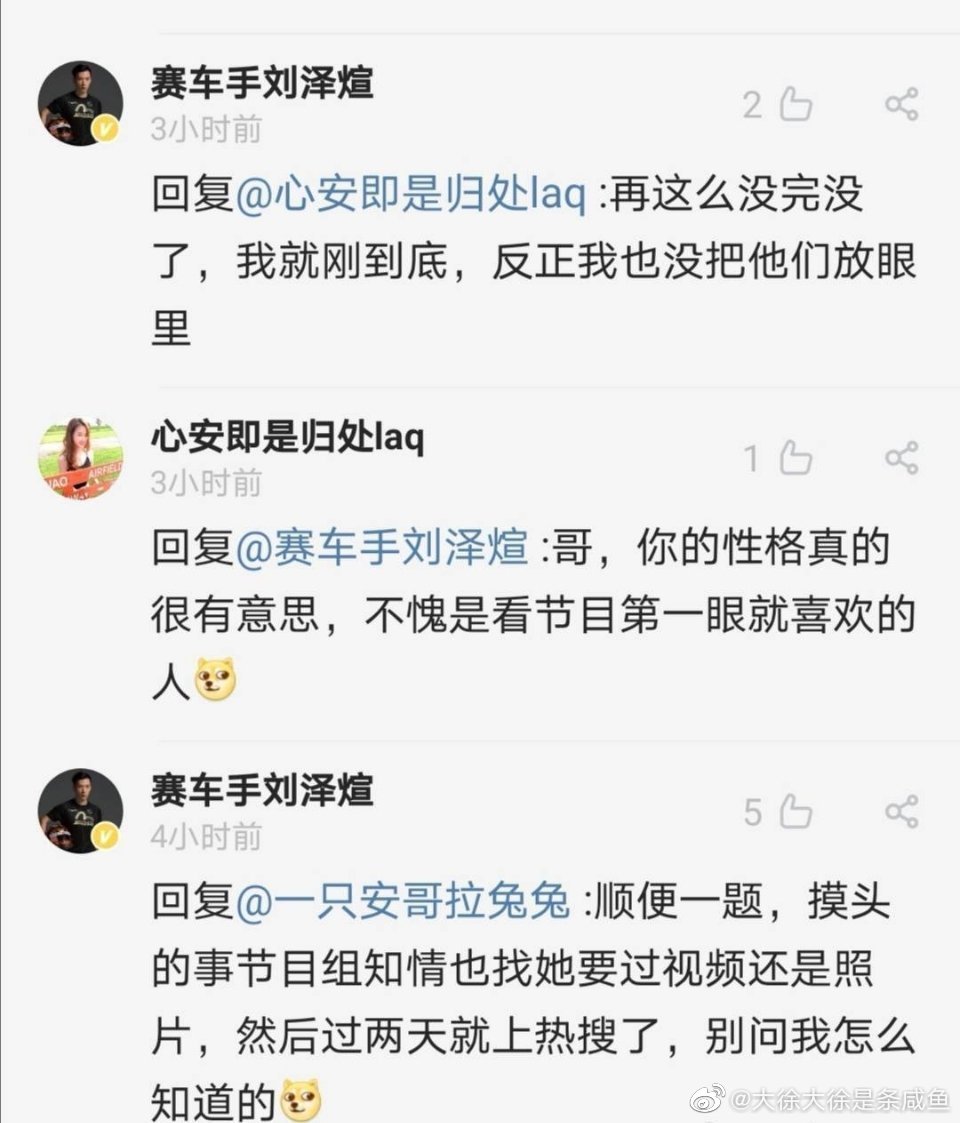Like the comment by 心安即是归处laq

(796, 459)
